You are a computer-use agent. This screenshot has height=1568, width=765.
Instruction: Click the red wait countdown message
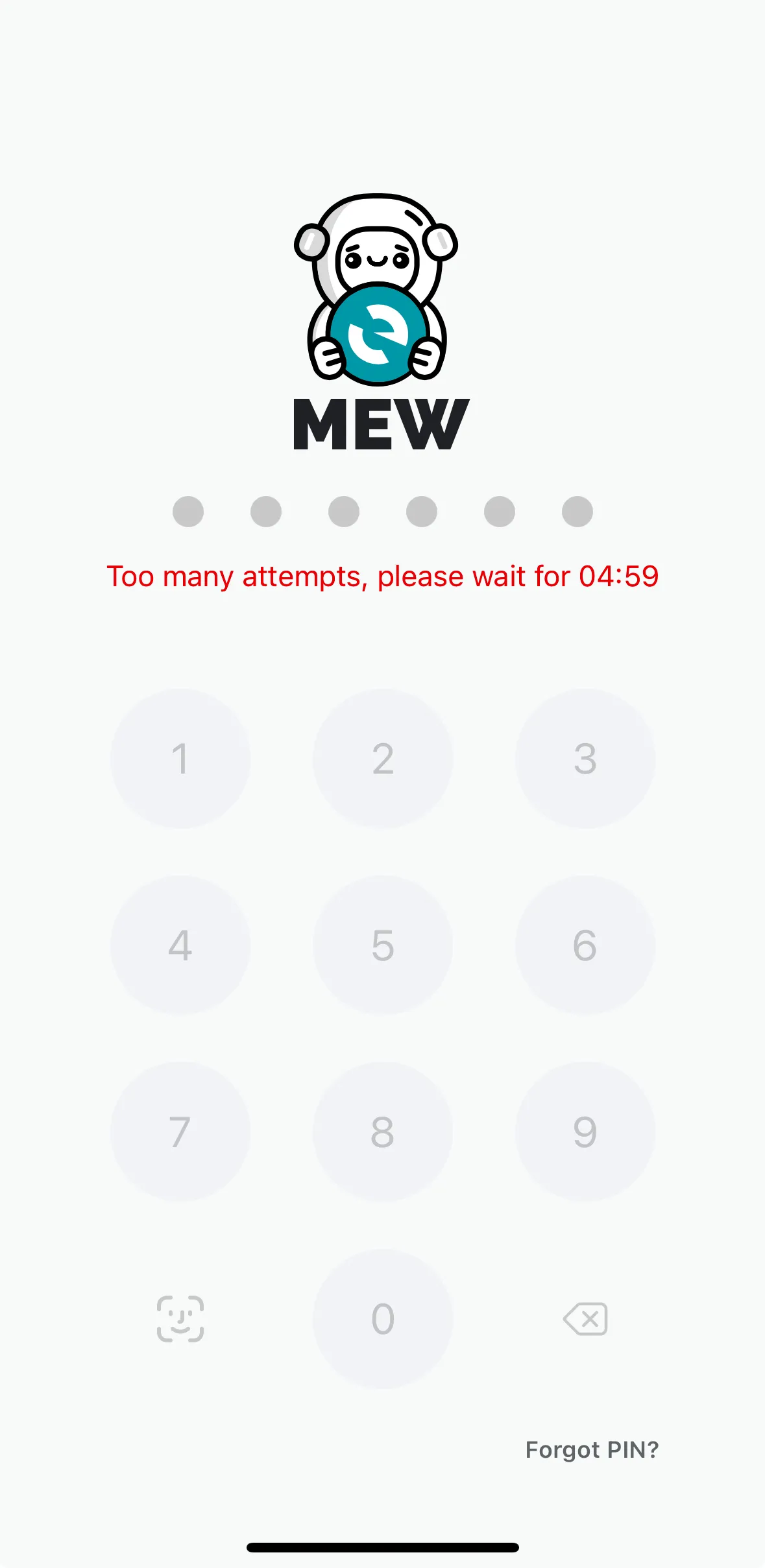pyautogui.click(x=382, y=576)
